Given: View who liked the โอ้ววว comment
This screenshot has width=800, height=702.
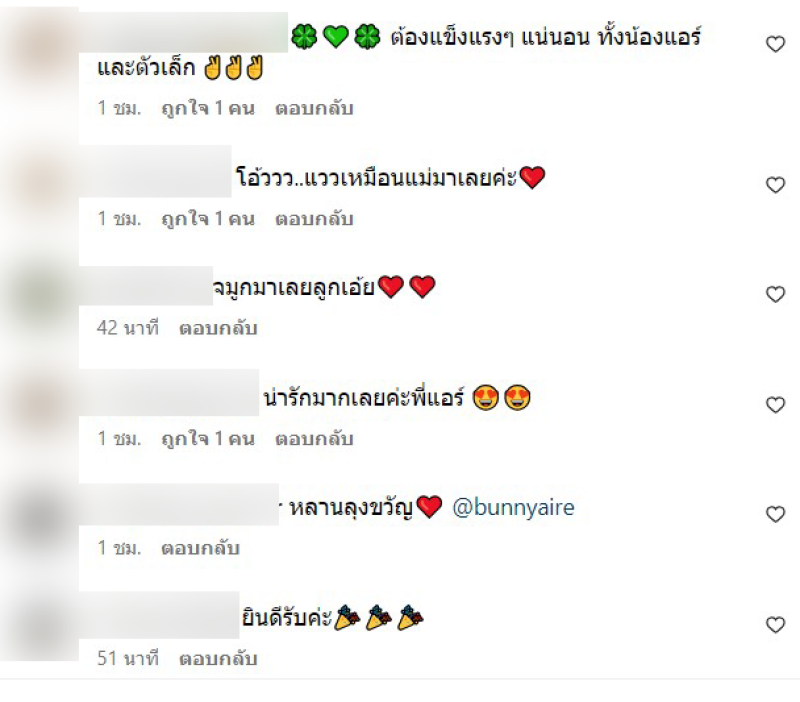Looking at the screenshot, I should 208,218.
